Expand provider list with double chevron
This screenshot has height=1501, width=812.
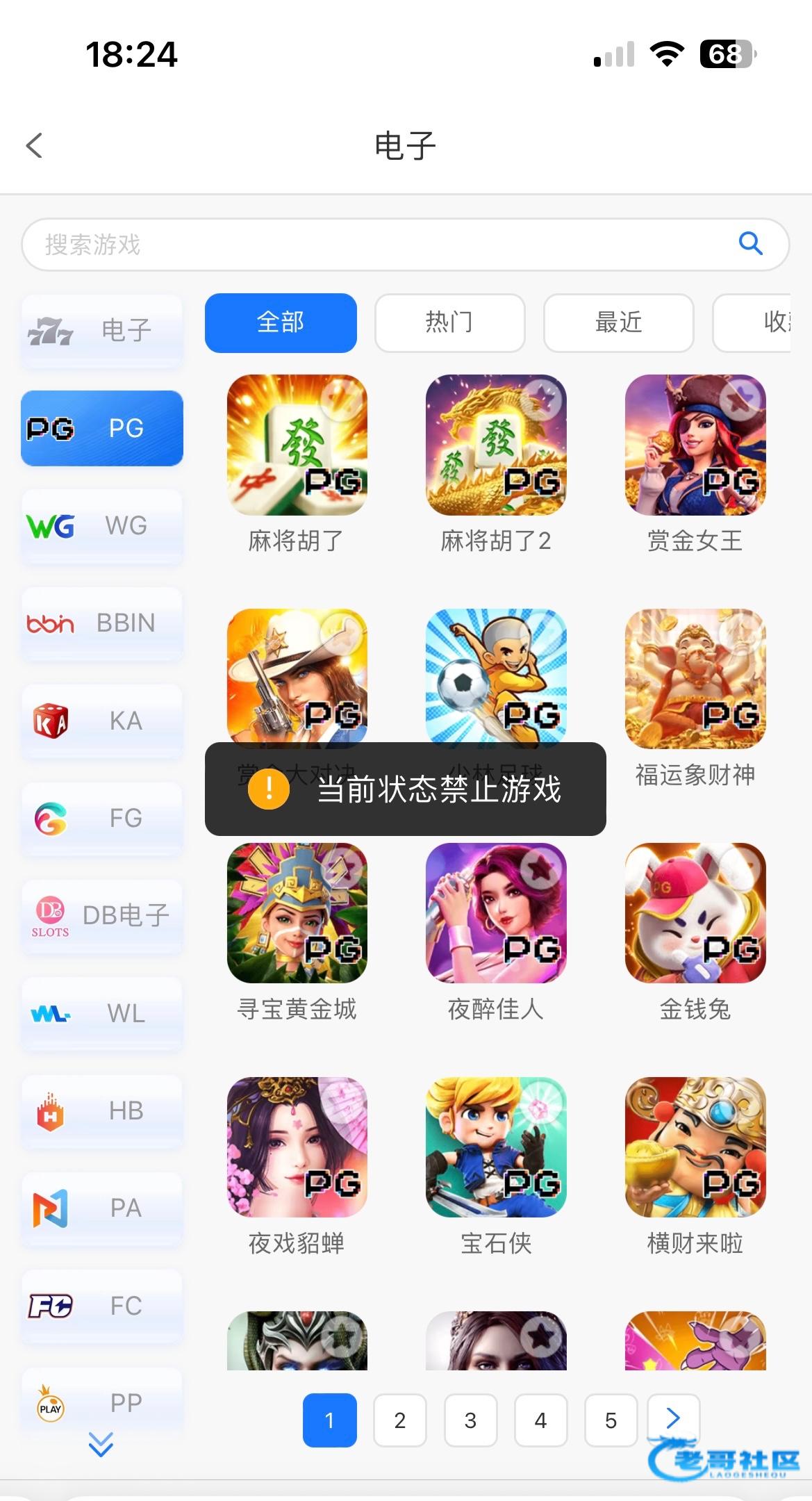click(101, 1445)
